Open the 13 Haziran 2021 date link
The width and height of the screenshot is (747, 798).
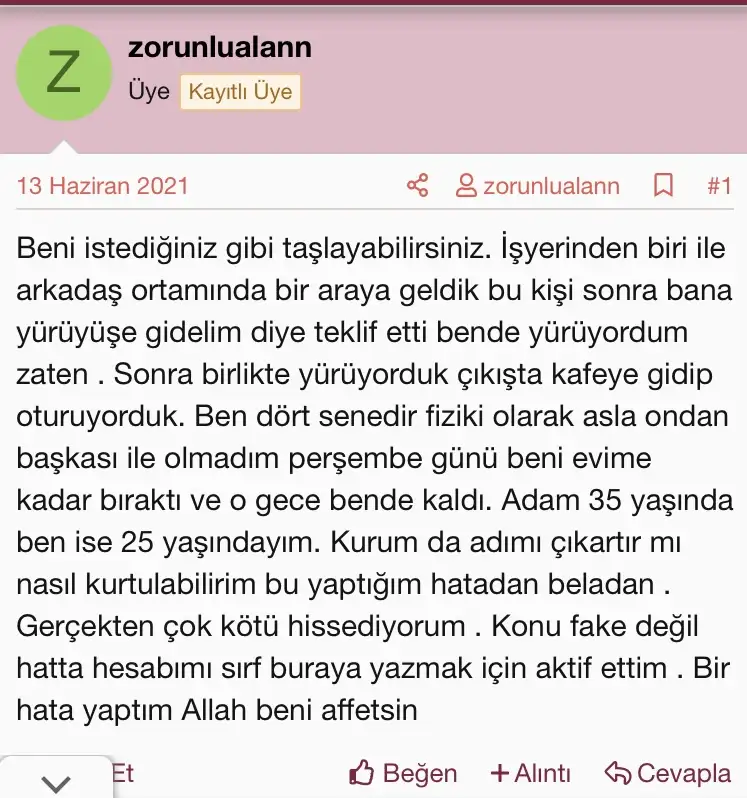(102, 186)
